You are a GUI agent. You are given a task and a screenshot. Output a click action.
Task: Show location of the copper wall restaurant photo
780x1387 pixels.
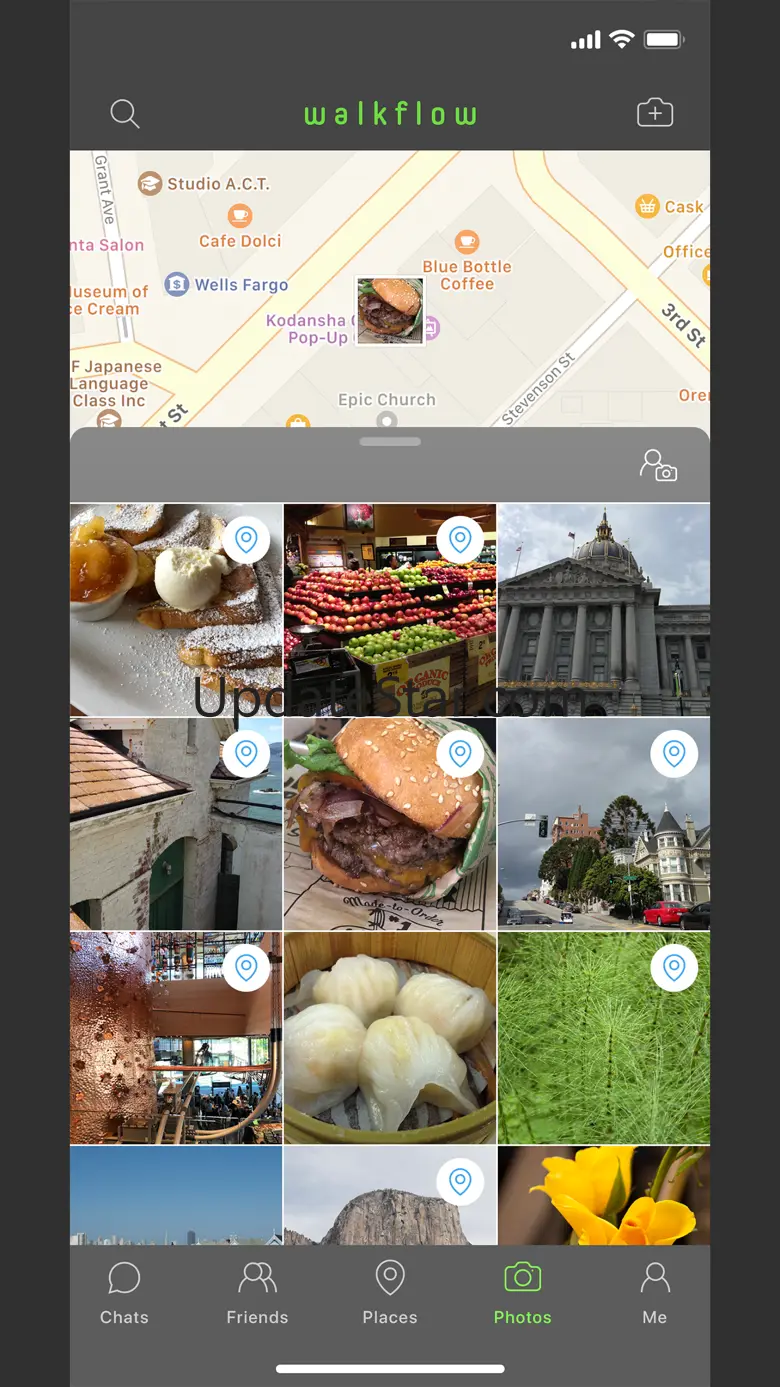pyautogui.click(x=246, y=968)
